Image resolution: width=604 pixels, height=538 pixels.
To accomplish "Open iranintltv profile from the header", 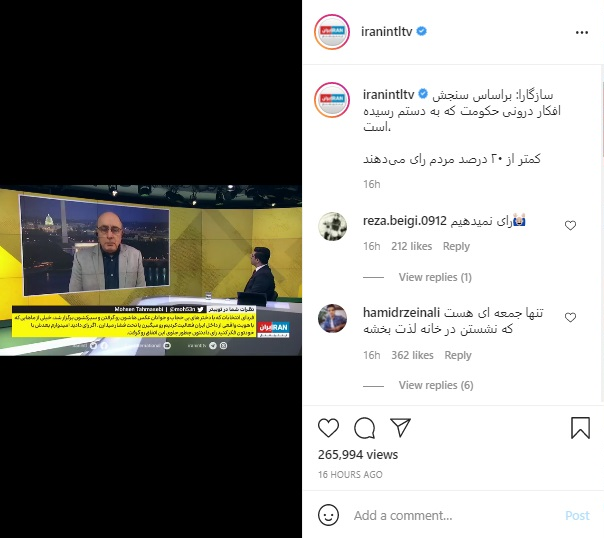I will tap(386, 32).
